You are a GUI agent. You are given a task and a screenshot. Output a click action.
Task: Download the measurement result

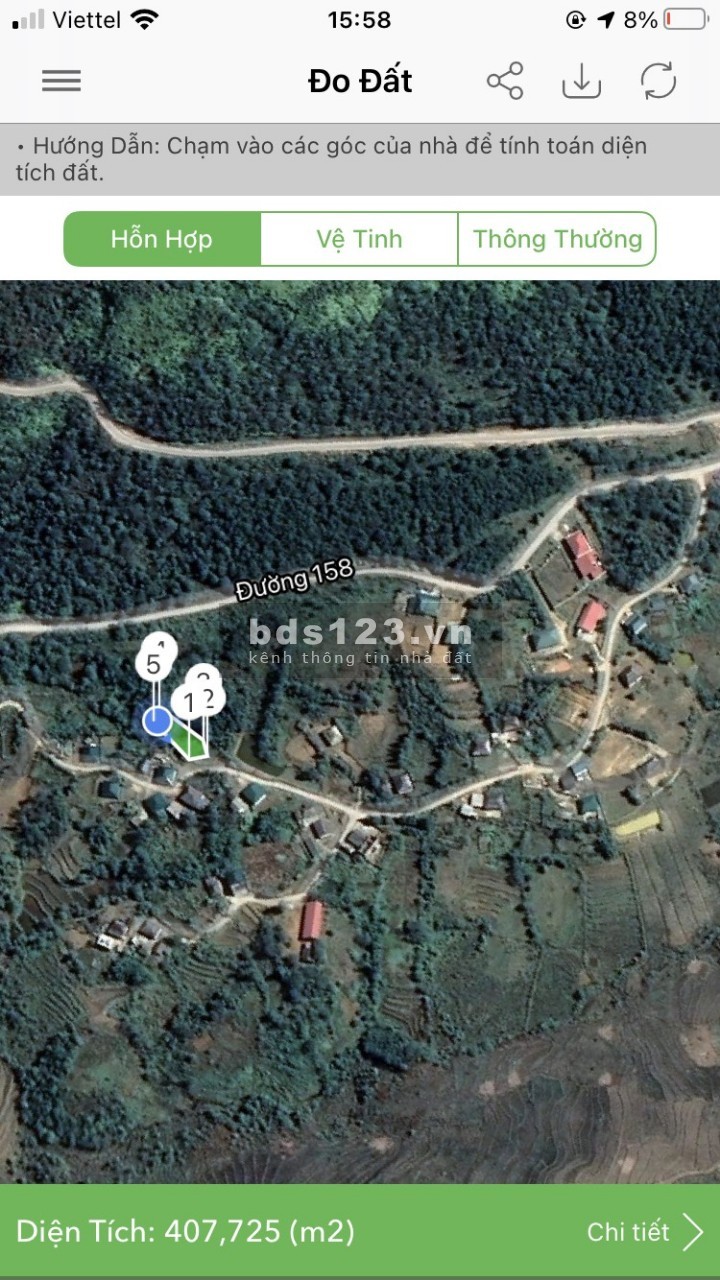pos(581,81)
